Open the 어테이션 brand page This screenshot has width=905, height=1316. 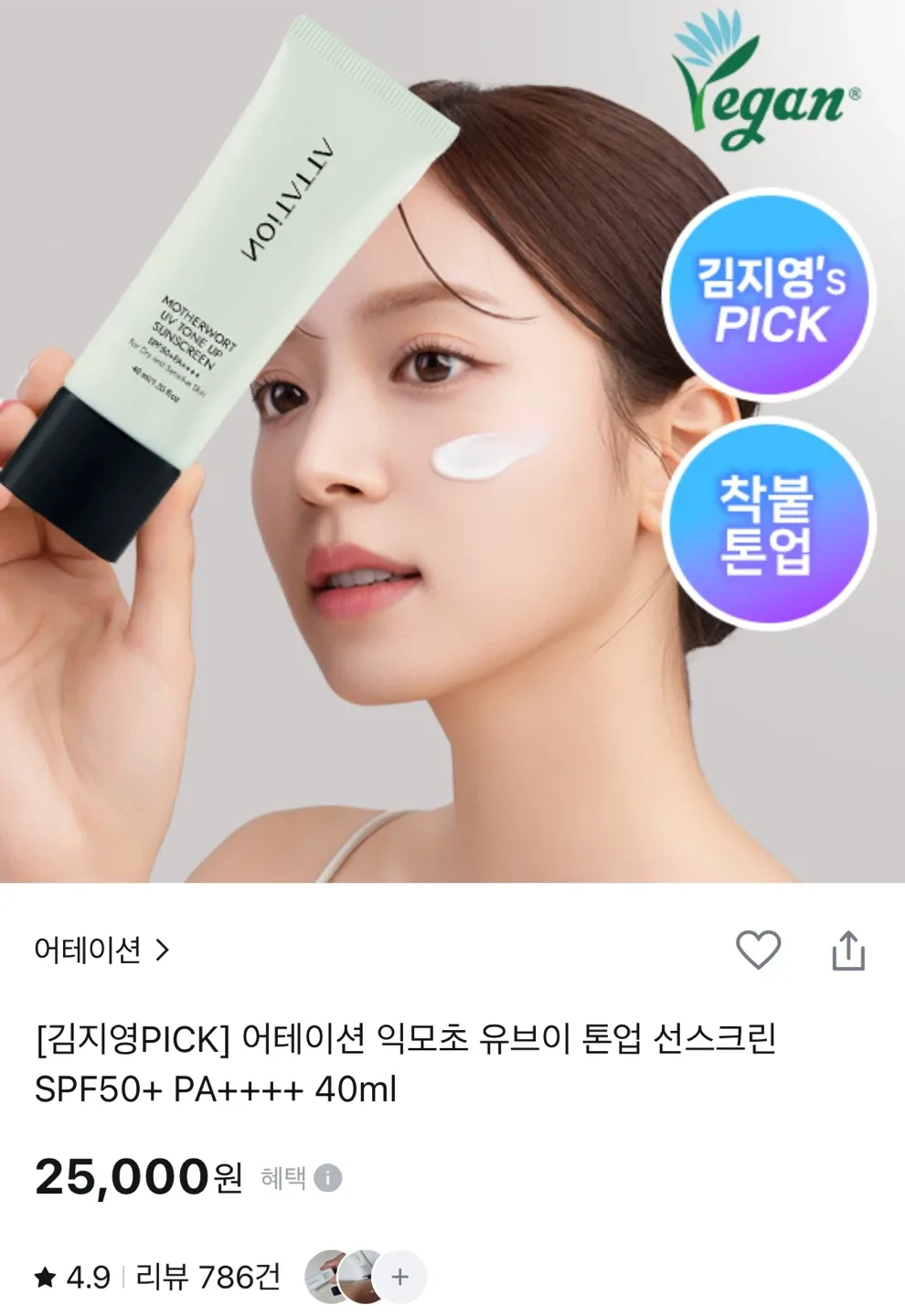[x=101, y=950]
